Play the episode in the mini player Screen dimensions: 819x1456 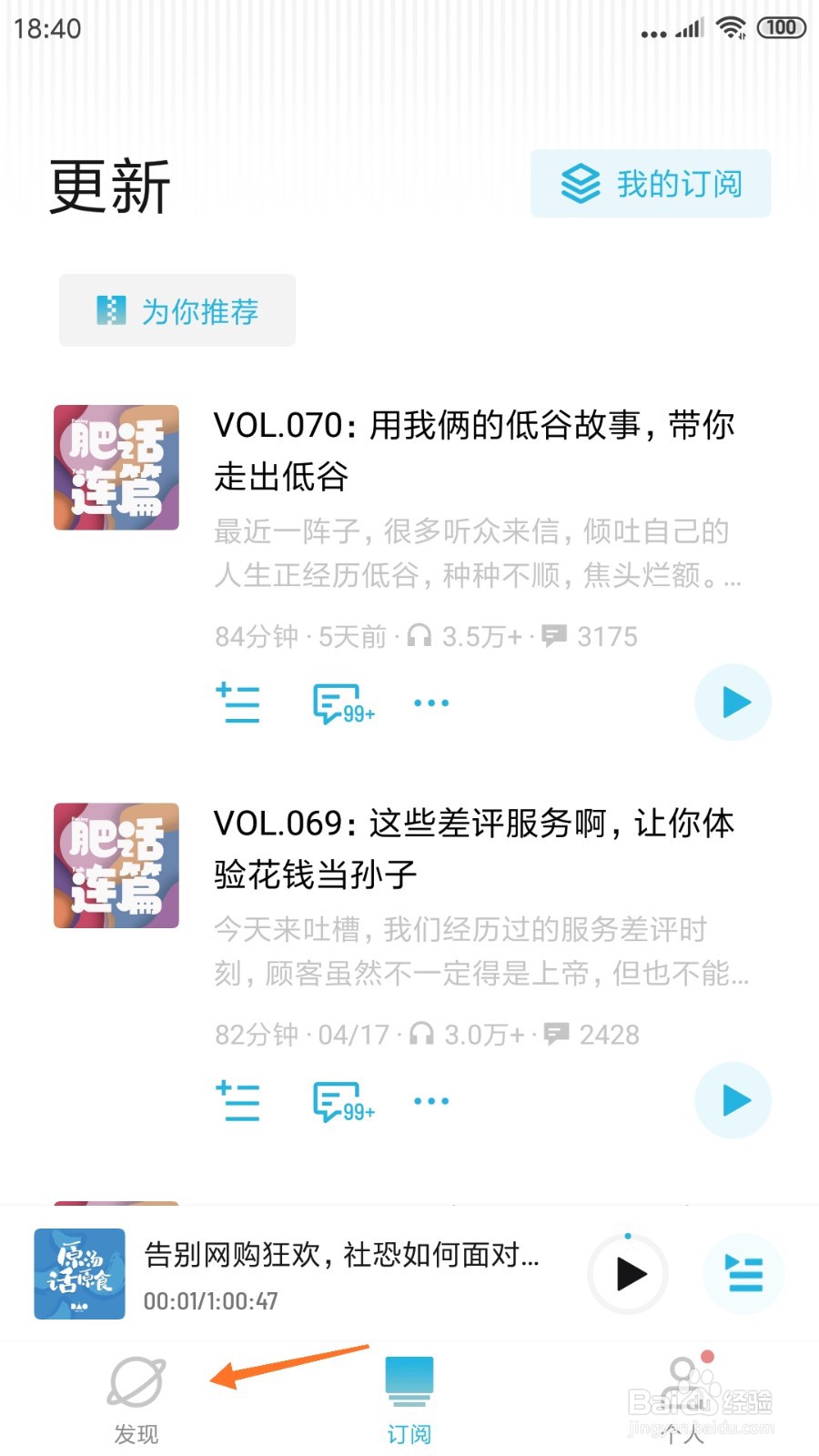(627, 1275)
